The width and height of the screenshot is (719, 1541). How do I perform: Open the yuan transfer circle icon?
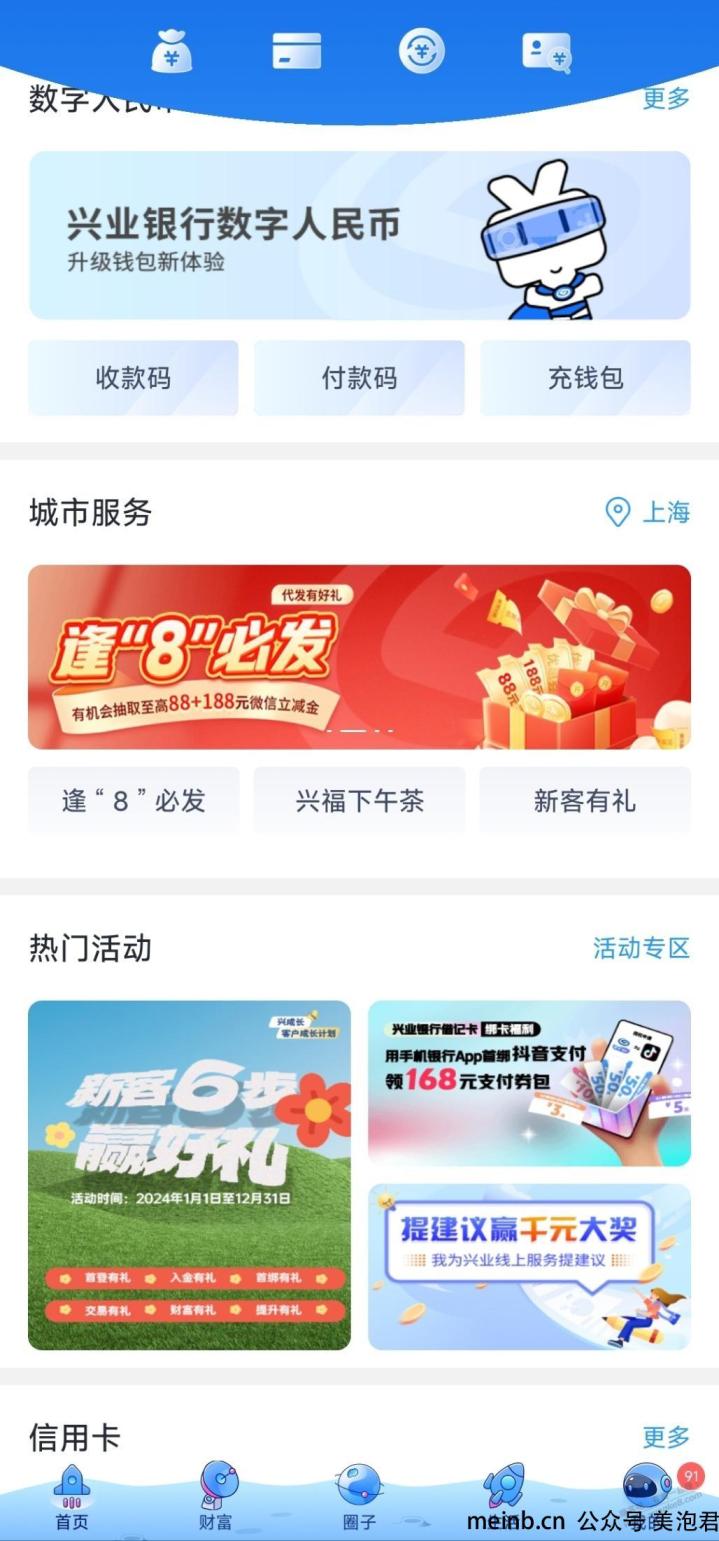(x=422, y=51)
